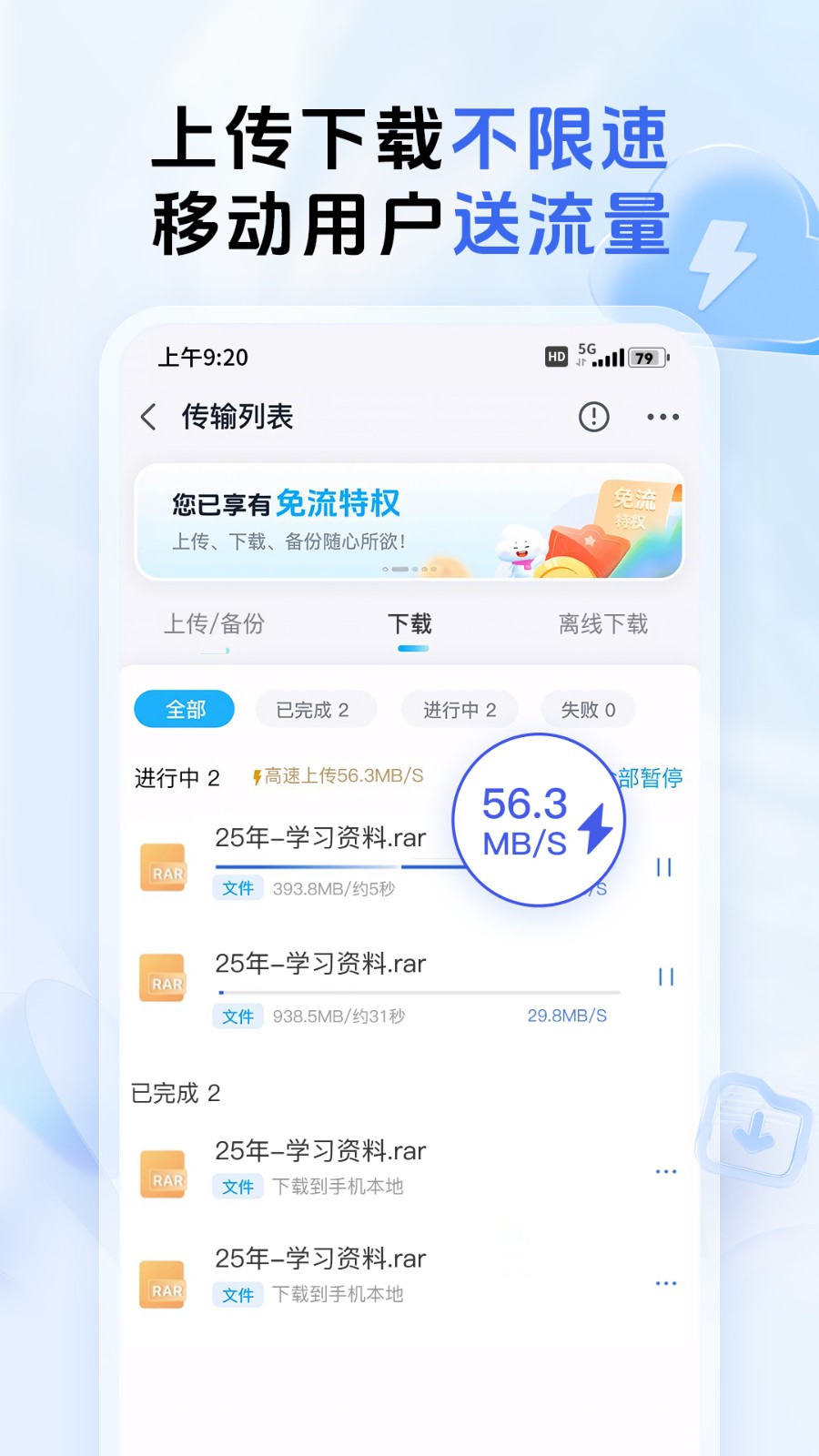Image resolution: width=819 pixels, height=1456 pixels.
Task: Open the info alert icon in the top bar
Action: click(592, 416)
